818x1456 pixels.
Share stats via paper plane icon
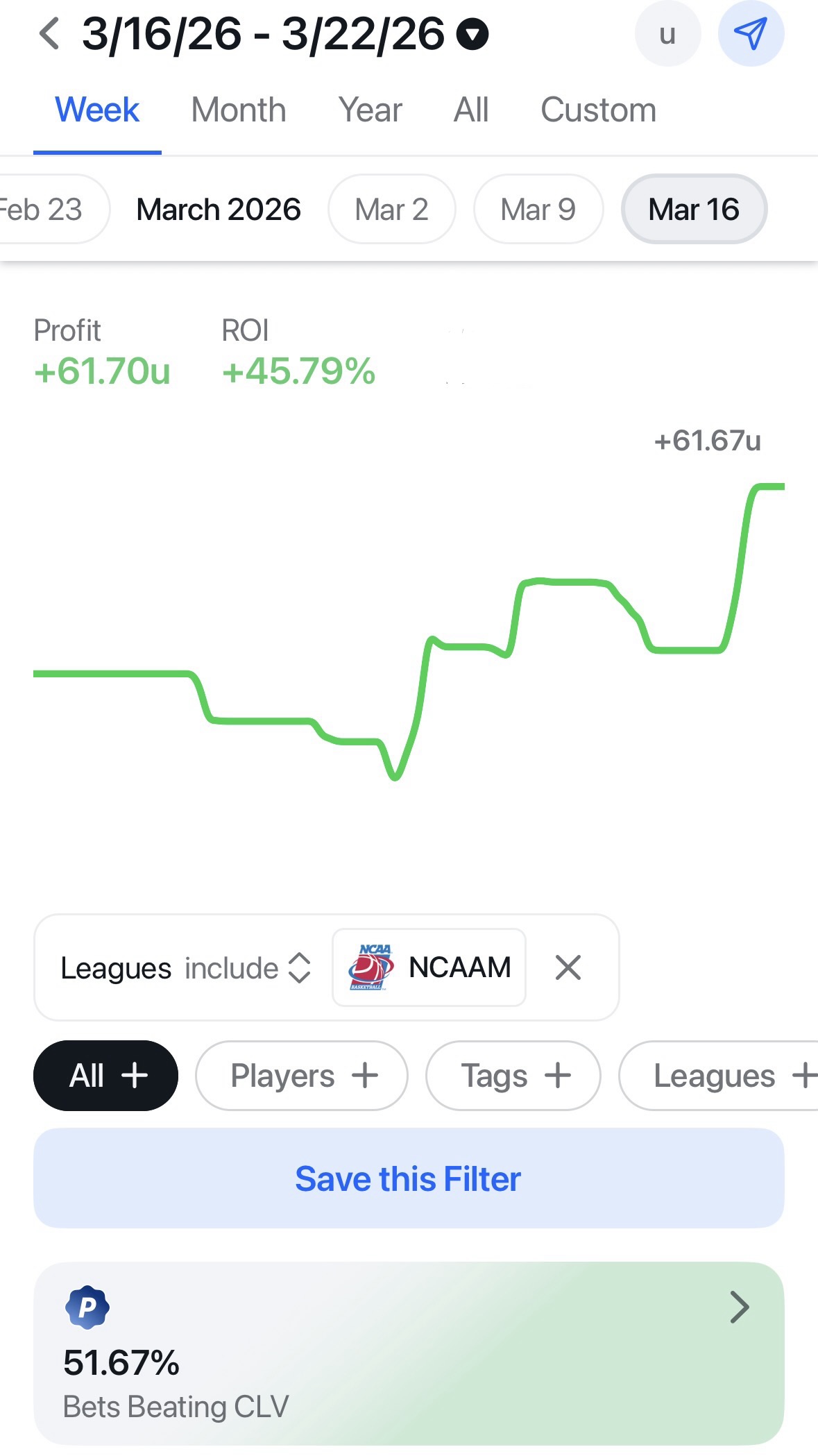tap(751, 34)
